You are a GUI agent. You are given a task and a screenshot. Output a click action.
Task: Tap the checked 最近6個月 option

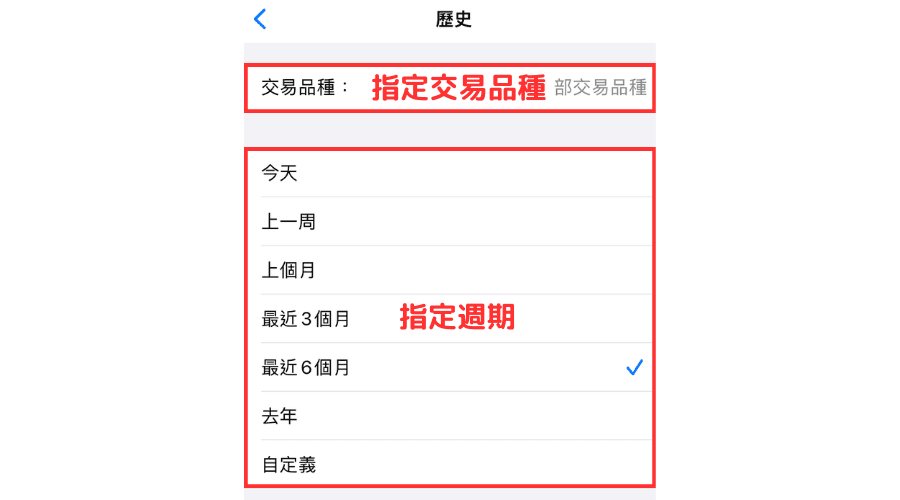(x=450, y=368)
